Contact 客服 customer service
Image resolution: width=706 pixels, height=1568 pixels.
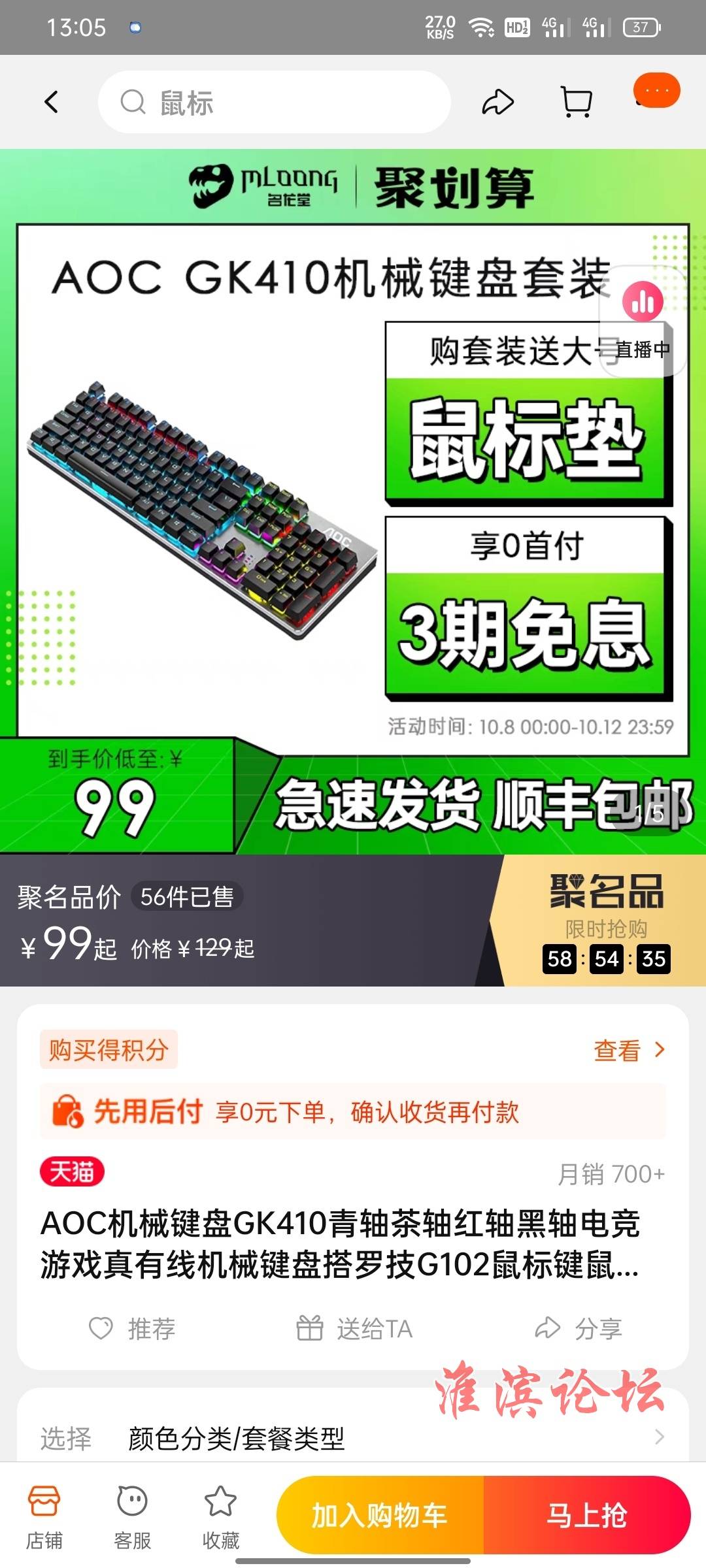pyautogui.click(x=133, y=1516)
